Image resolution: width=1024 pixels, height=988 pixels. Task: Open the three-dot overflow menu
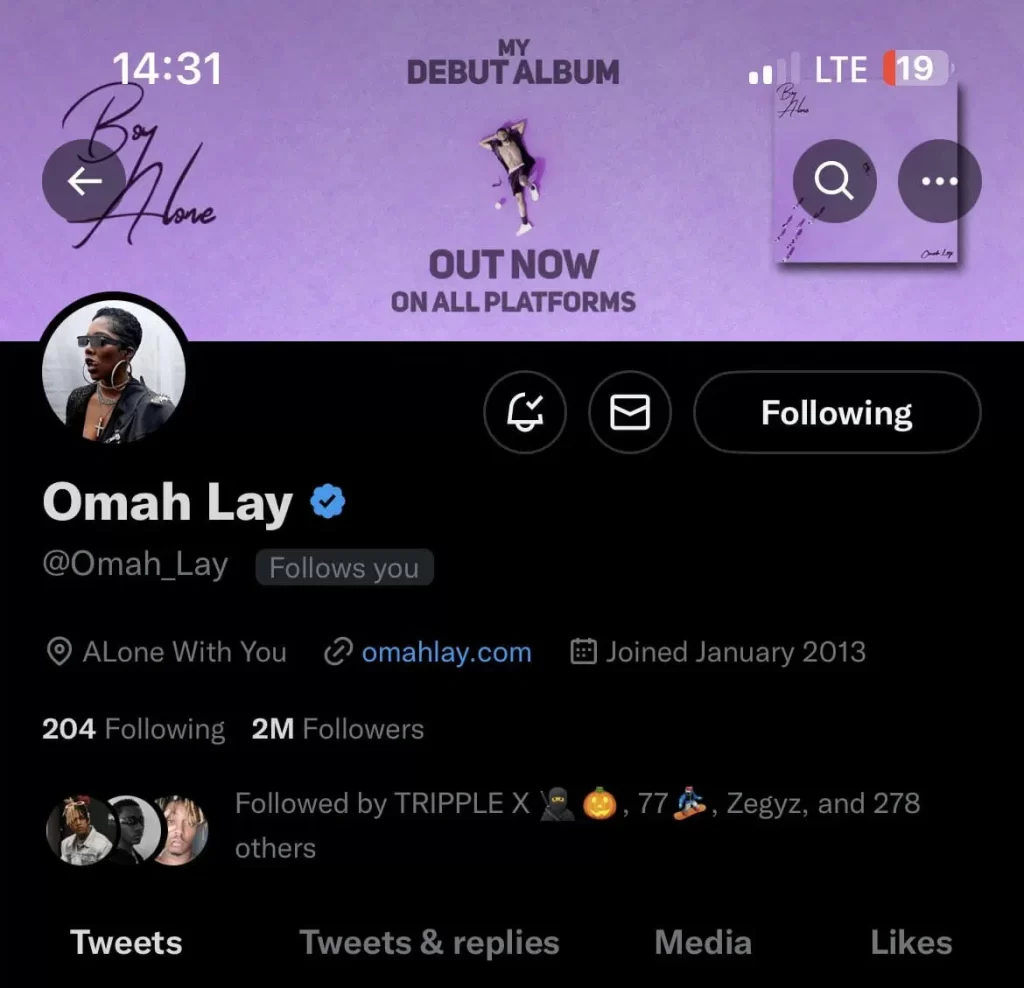point(939,181)
